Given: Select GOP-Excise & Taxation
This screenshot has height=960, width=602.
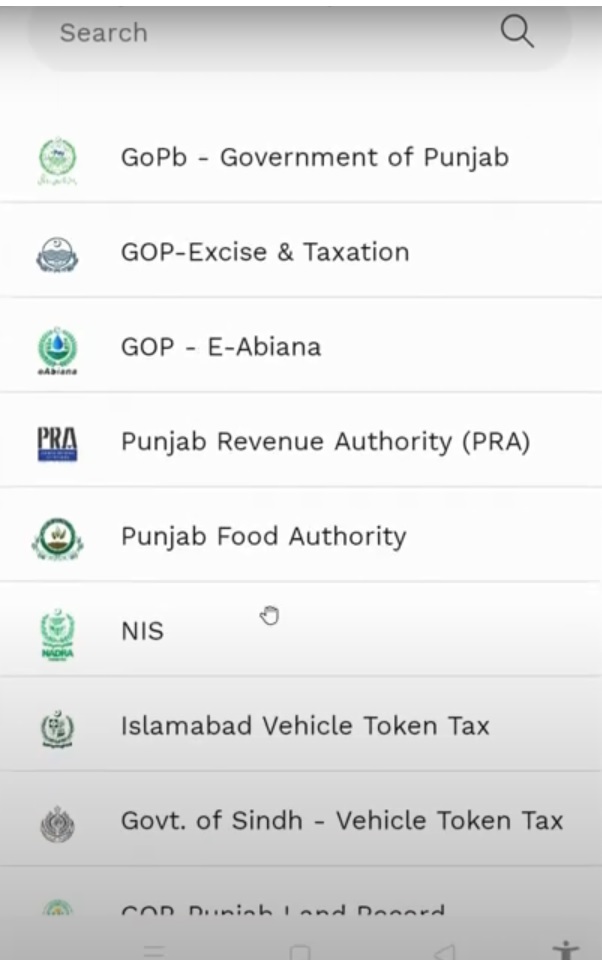Looking at the screenshot, I should [265, 252].
